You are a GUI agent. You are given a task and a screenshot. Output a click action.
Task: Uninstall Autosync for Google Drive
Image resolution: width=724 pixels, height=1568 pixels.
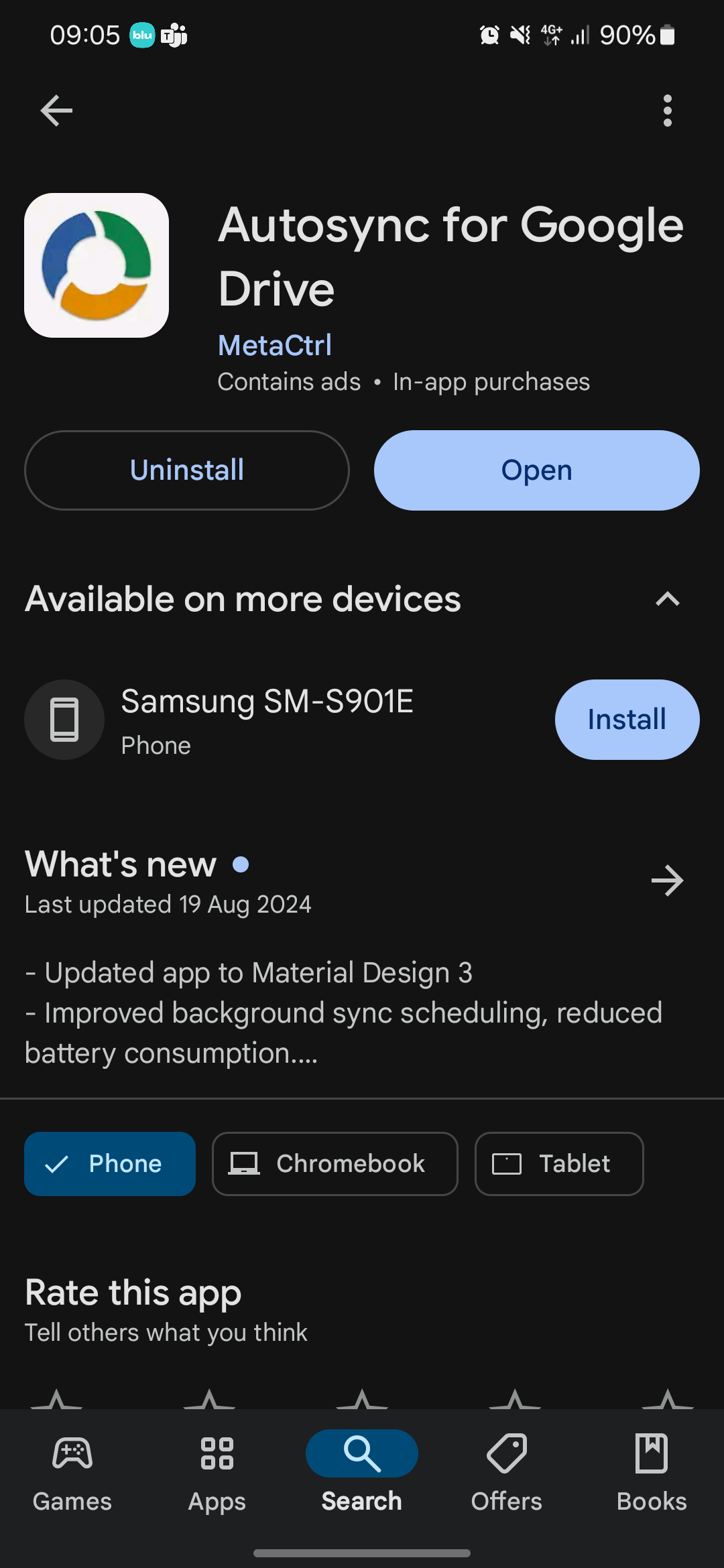[187, 470]
